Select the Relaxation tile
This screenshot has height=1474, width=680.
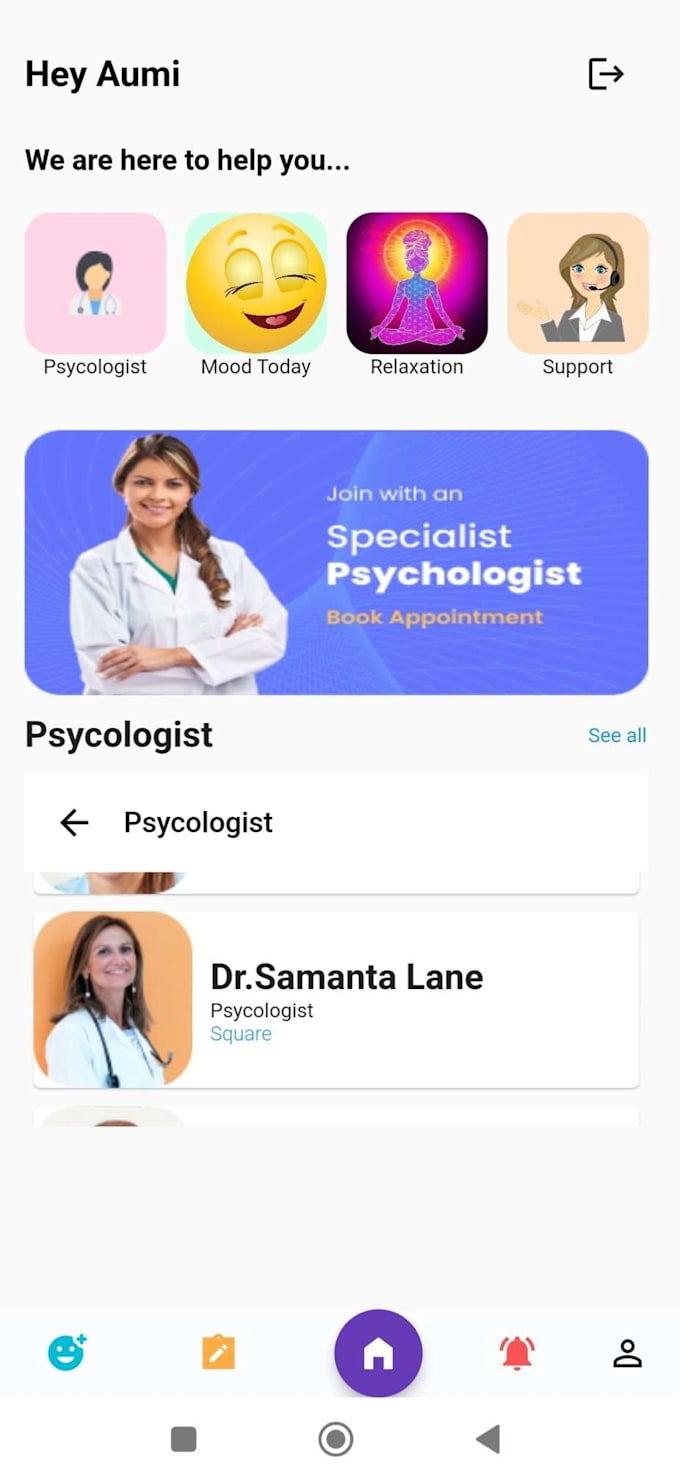[417, 284]
